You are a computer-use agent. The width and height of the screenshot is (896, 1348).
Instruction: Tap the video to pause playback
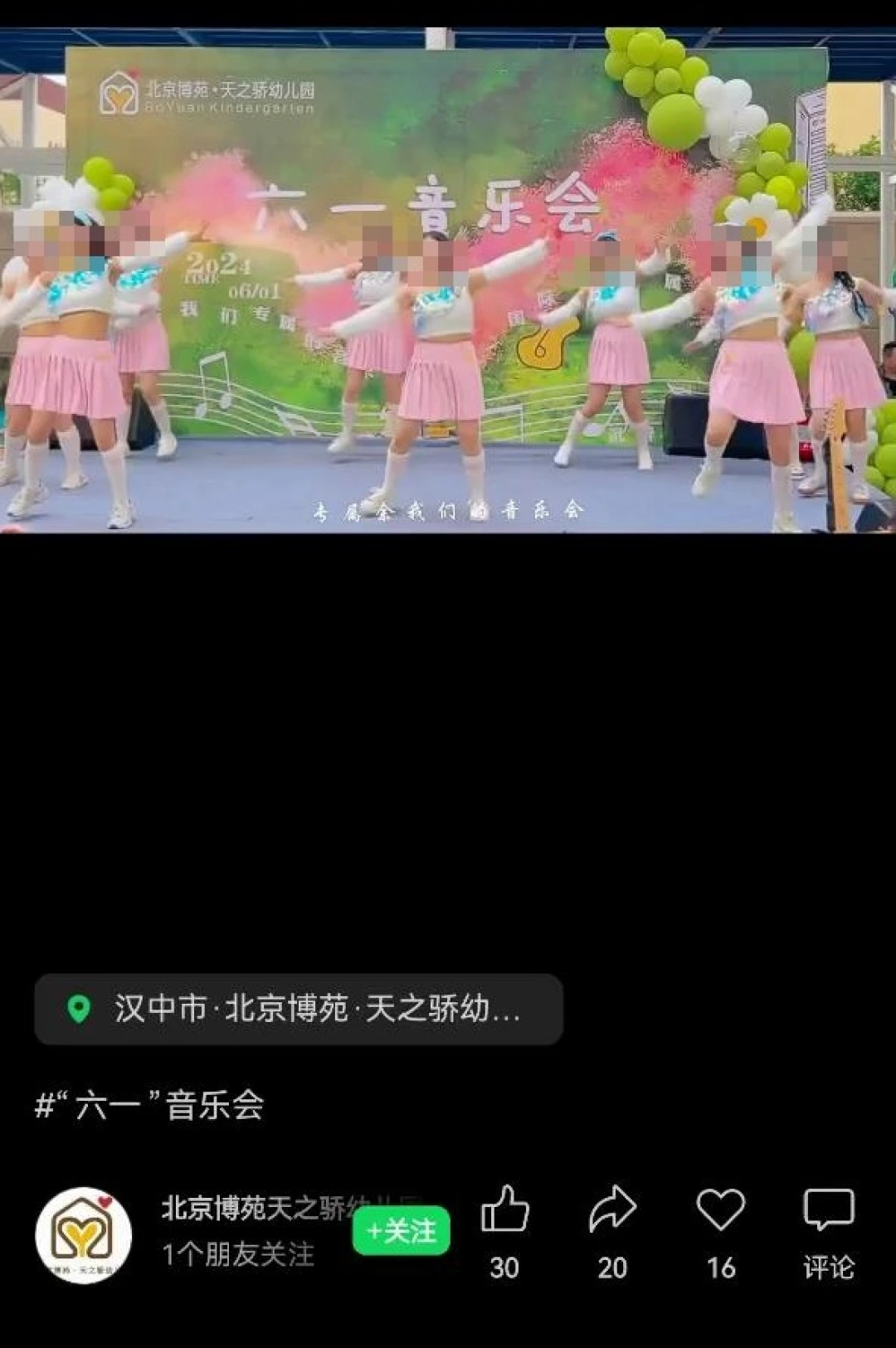448,282
